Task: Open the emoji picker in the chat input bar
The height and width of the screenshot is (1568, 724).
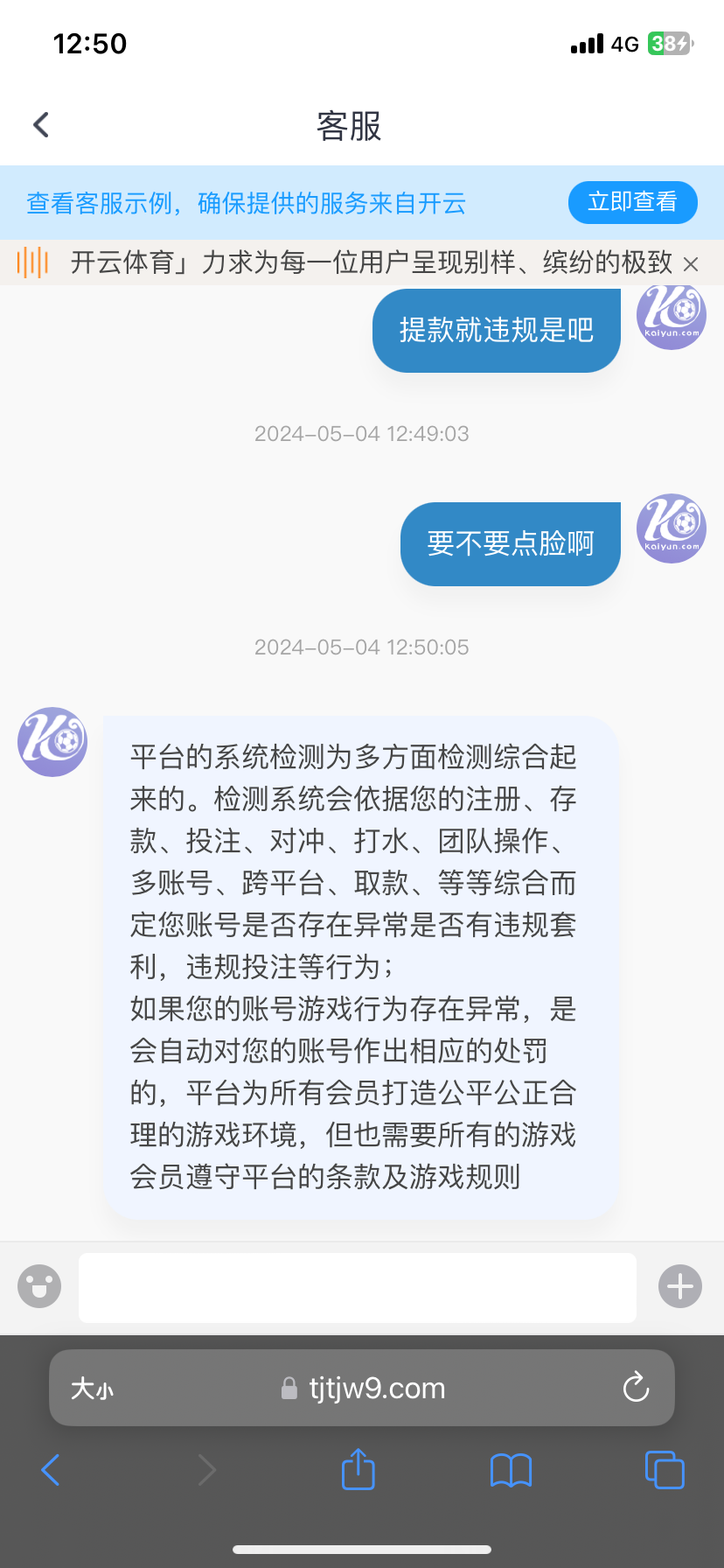Action: click(x=39, y=1286)
